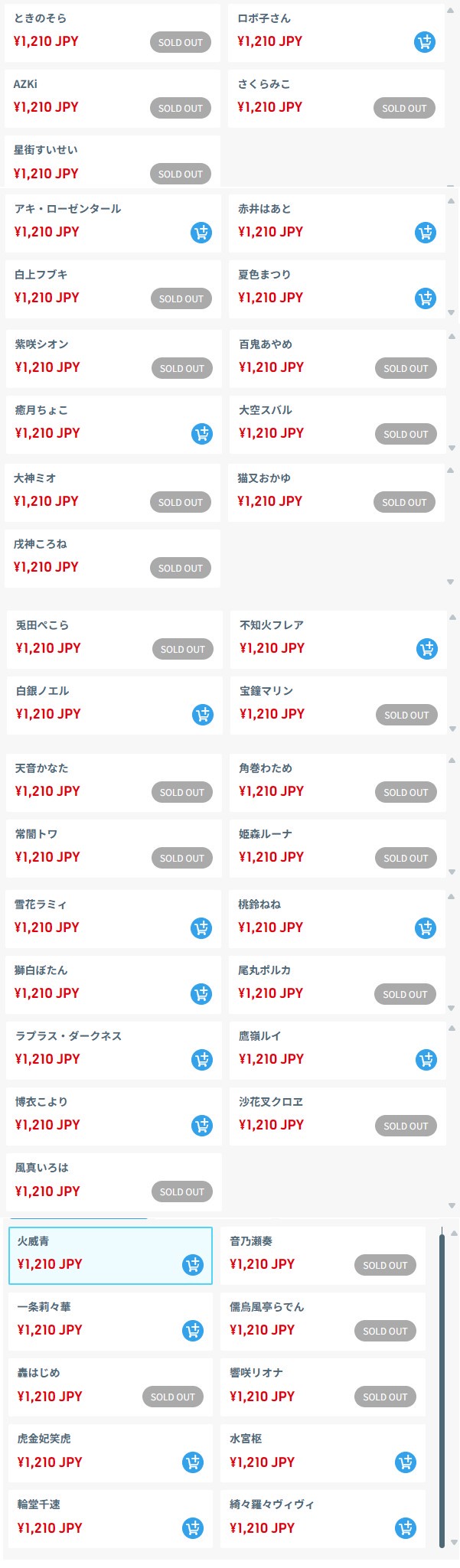The width and height of the screenshot is (460, 1568).
Task: Add アキ・ローゼンタール to cart
Action: coord(201,233)
